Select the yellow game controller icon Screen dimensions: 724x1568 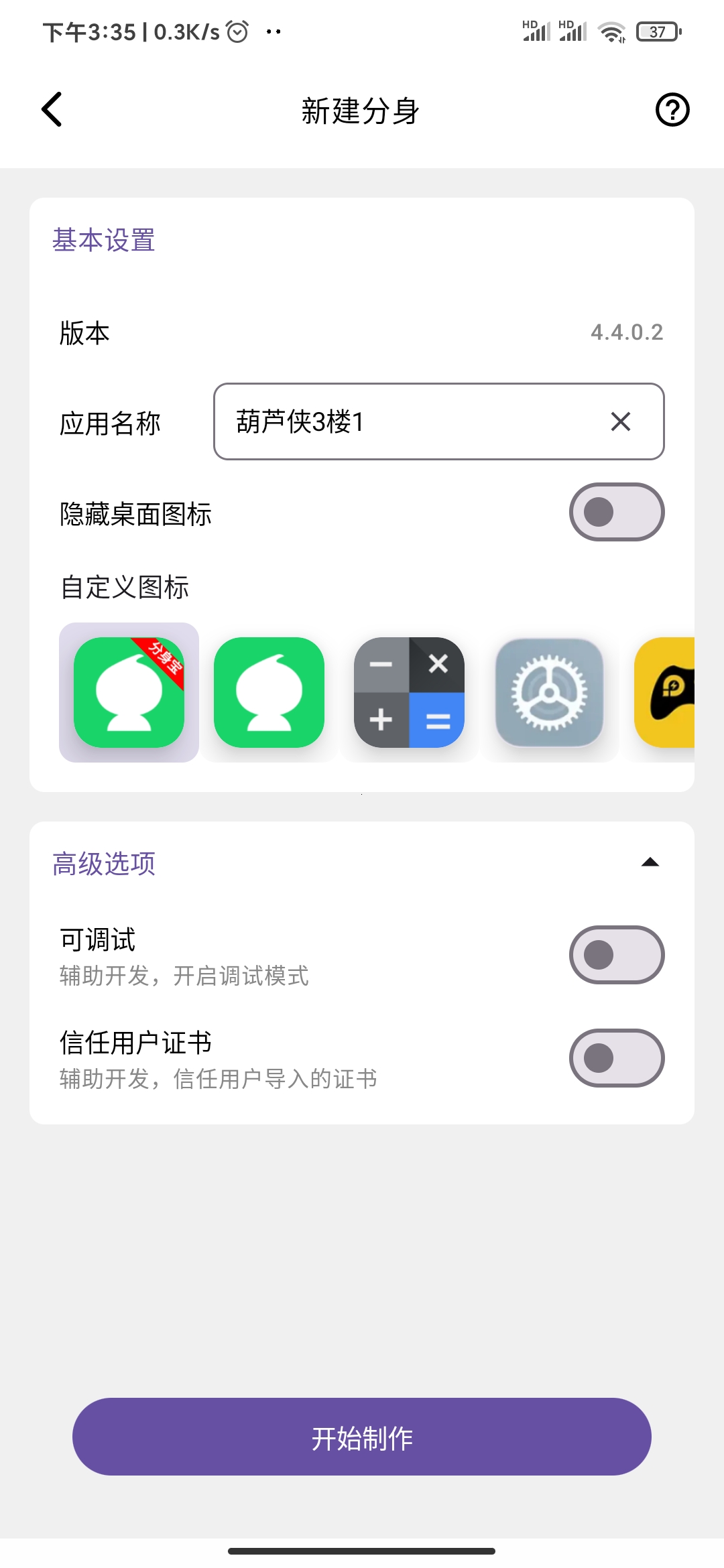point(667,692)
